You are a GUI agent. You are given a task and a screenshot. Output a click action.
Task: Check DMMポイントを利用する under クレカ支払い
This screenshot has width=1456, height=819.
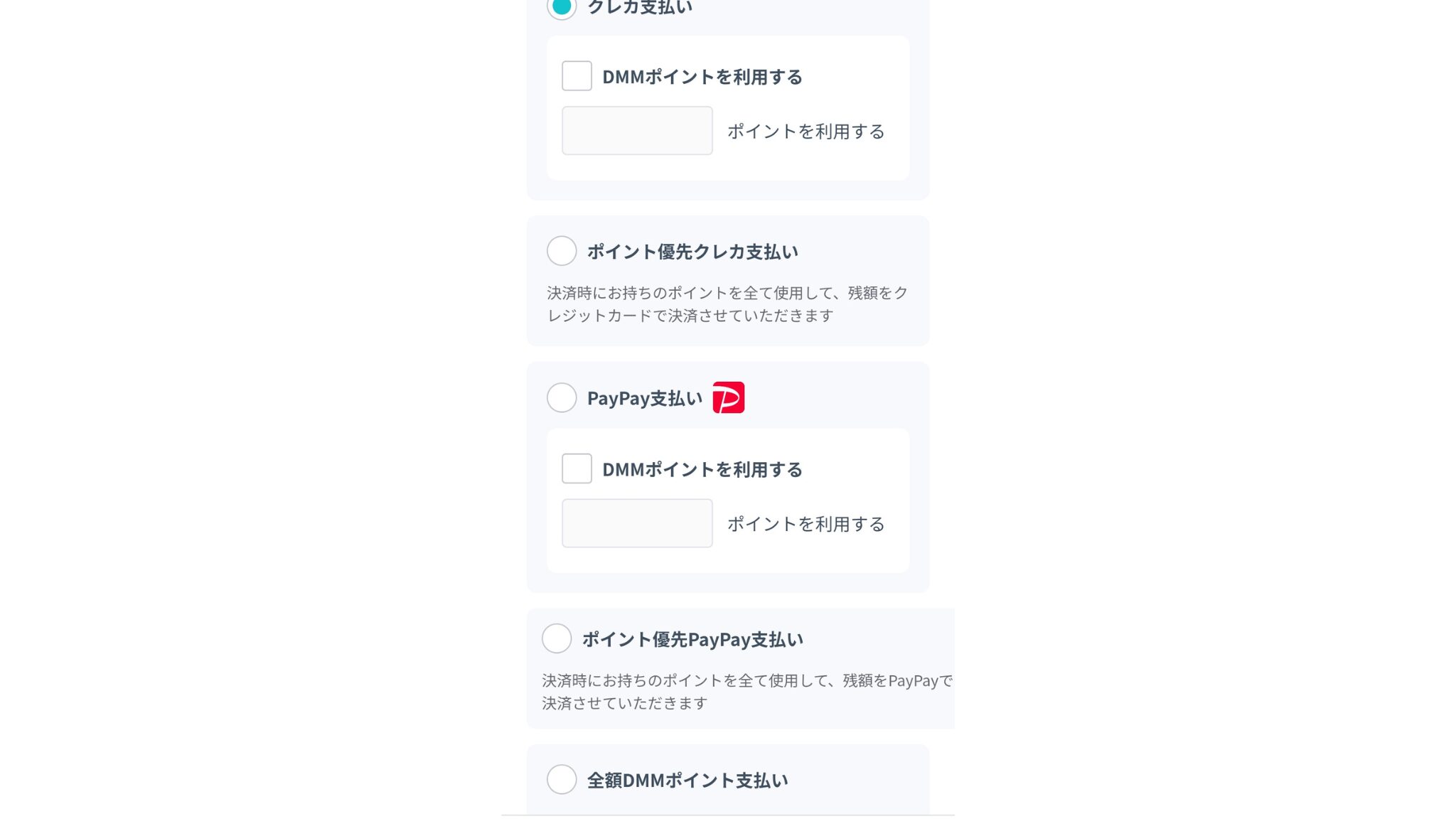pos(577,76)
